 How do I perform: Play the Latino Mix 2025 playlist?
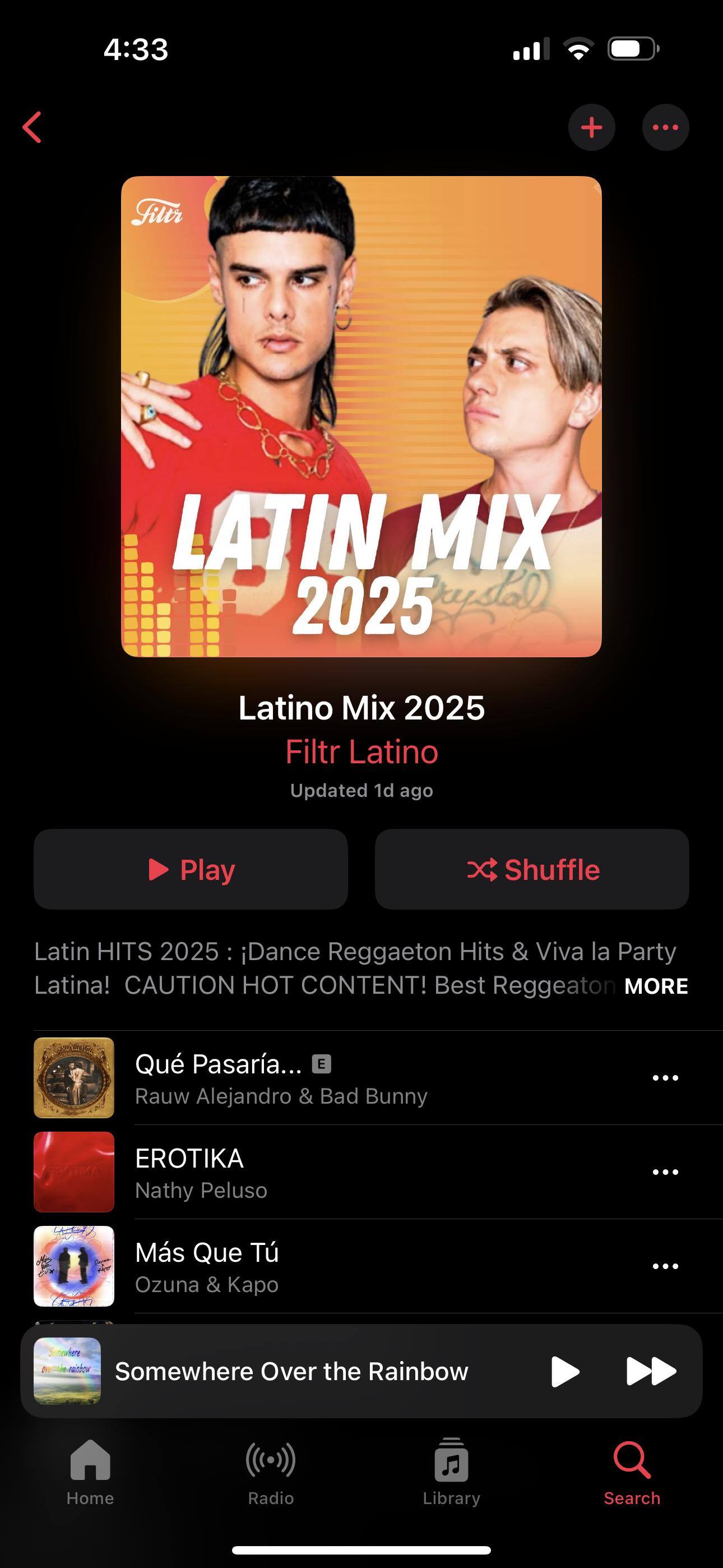pos(191,869)
